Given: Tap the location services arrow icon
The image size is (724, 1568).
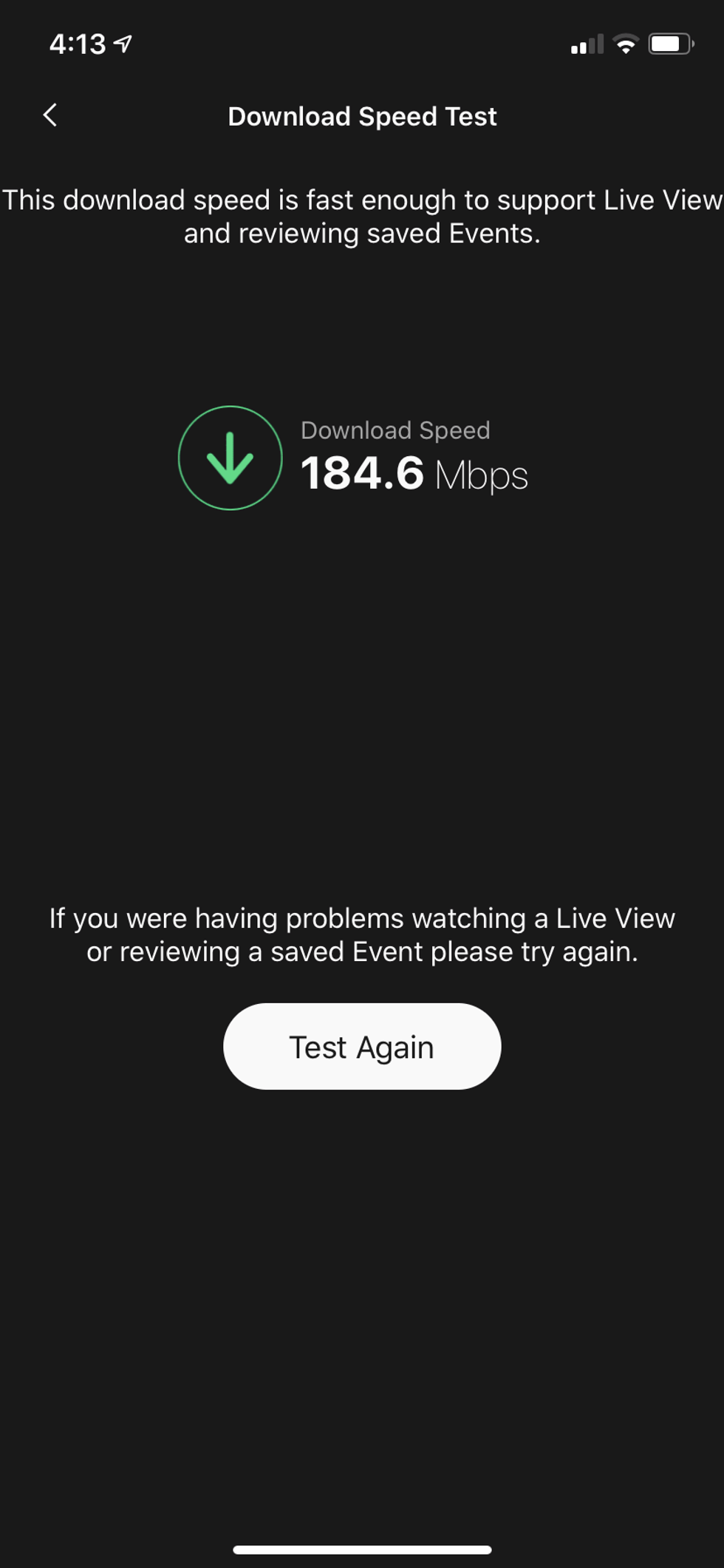Looking at the screenshot, I should pyautogui.click(x=120, y=43).
